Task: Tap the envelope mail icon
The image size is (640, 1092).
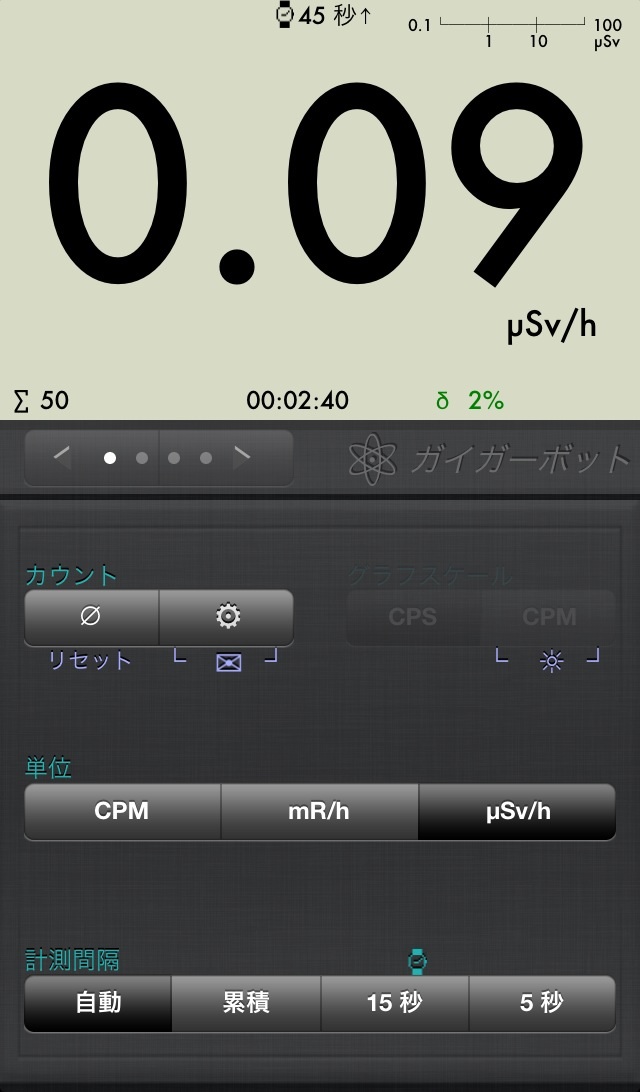Action: click(x=228, y=662)
